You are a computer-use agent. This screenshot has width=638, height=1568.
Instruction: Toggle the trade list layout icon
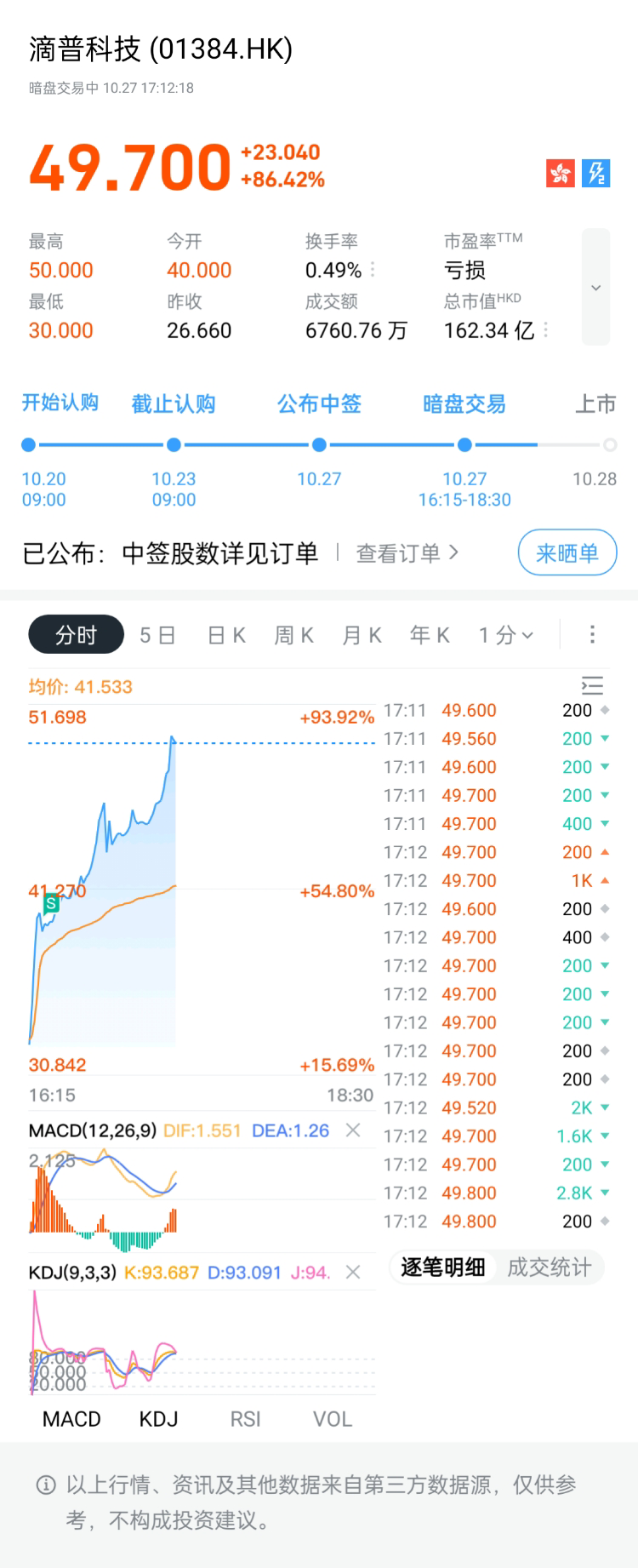pyautogui.click(x=592, y=685)
